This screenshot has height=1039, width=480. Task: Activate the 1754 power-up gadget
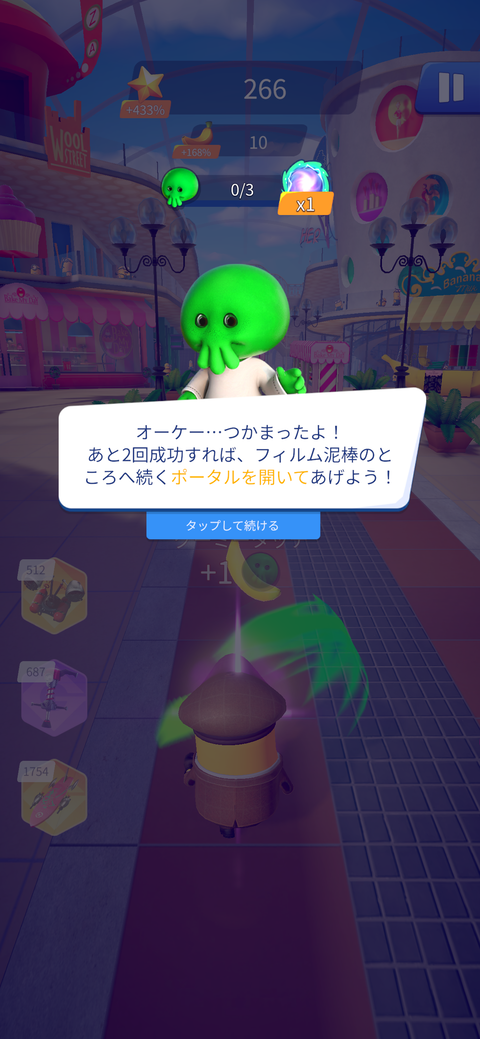(x=53, y=797)
